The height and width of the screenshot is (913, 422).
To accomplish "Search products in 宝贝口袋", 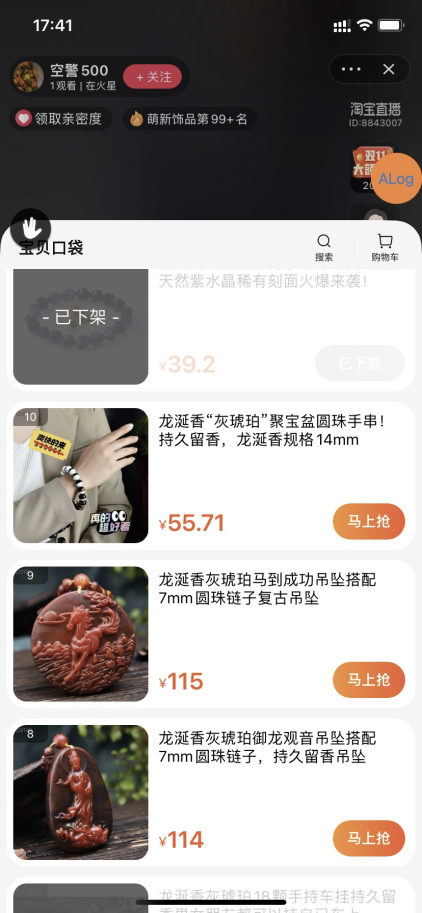I will click(324, 248).
